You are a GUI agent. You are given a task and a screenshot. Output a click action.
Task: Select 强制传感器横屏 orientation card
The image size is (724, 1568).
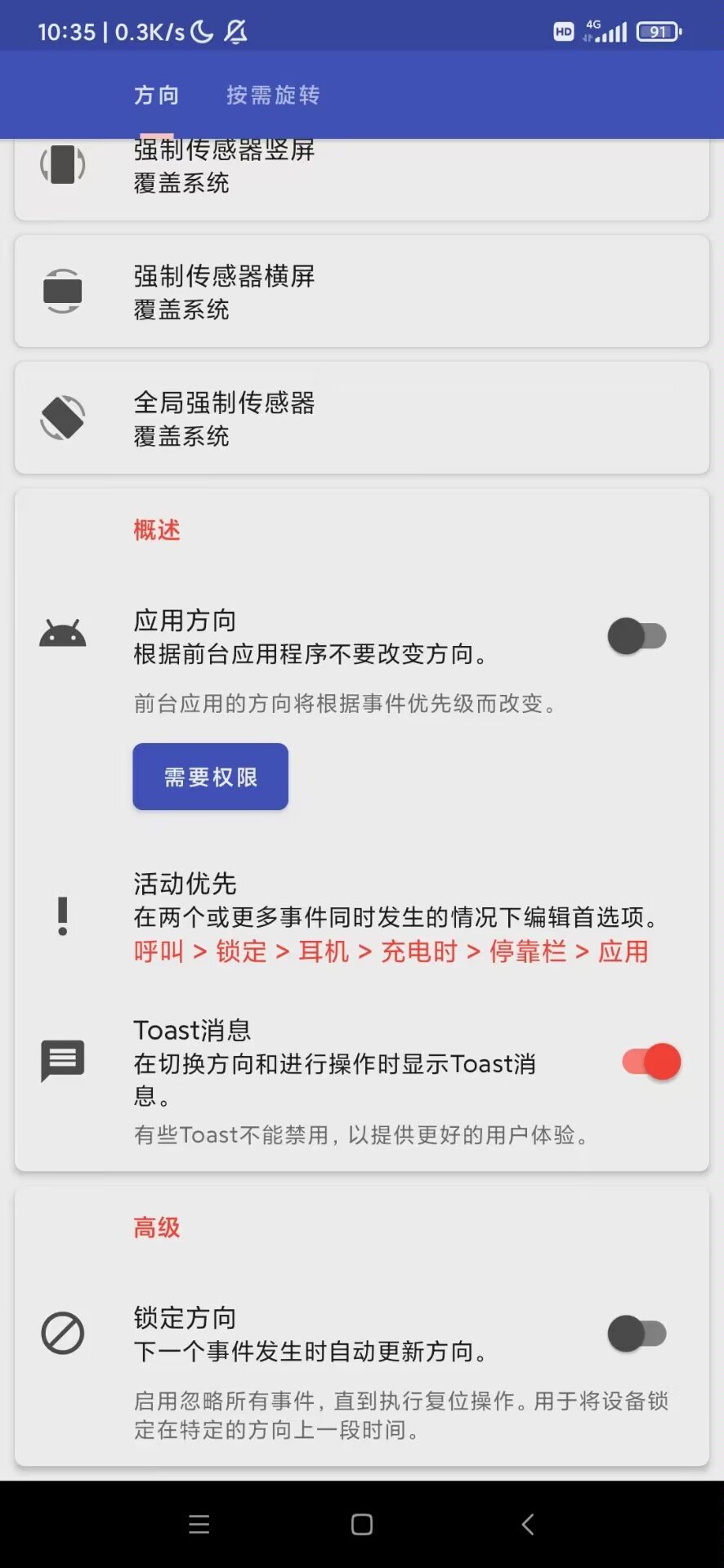[x=362, y=292]
